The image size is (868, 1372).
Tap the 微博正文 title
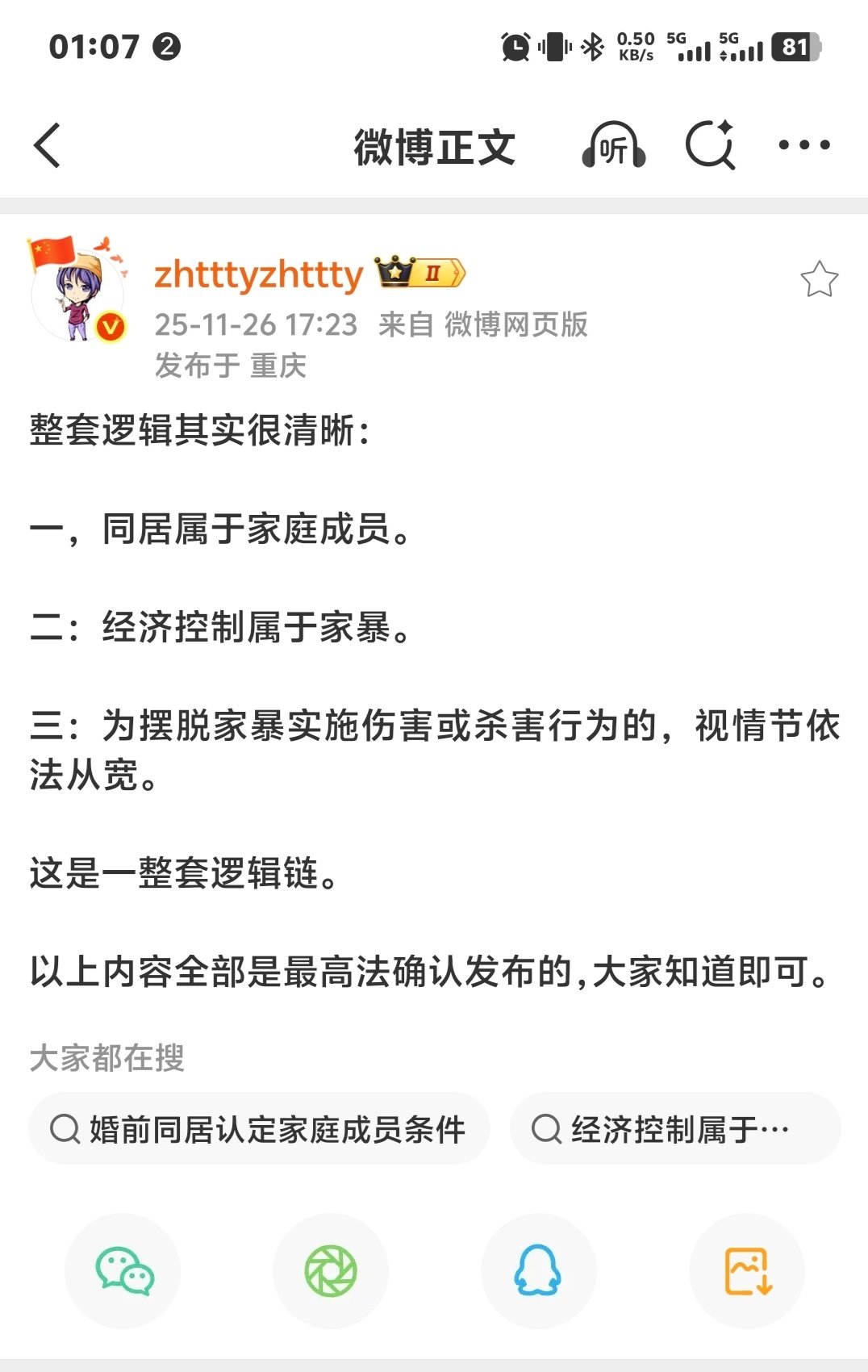coord(434,146)
